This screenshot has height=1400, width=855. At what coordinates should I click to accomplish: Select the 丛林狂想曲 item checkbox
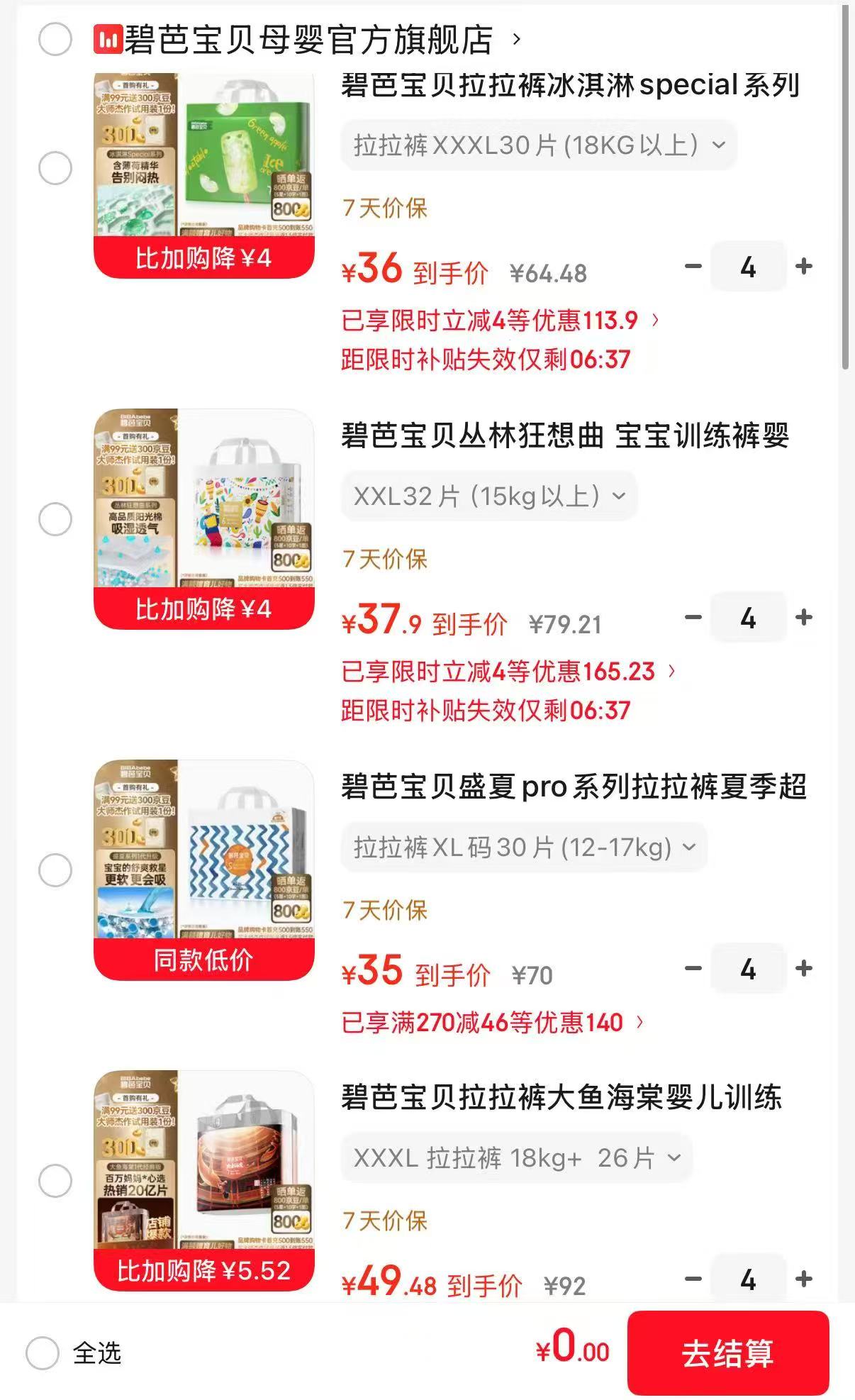click(55, 519)
